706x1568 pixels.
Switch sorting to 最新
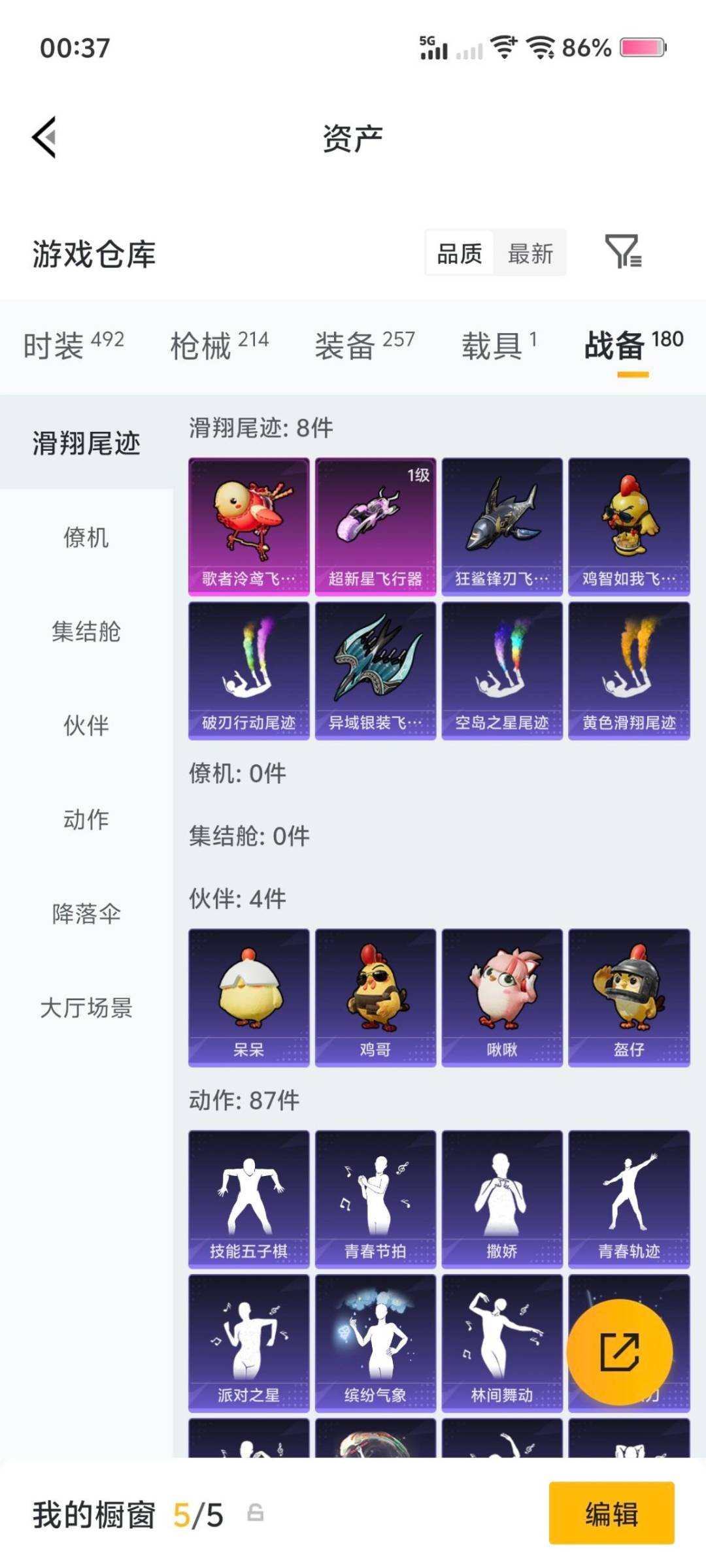pos(531,253)
